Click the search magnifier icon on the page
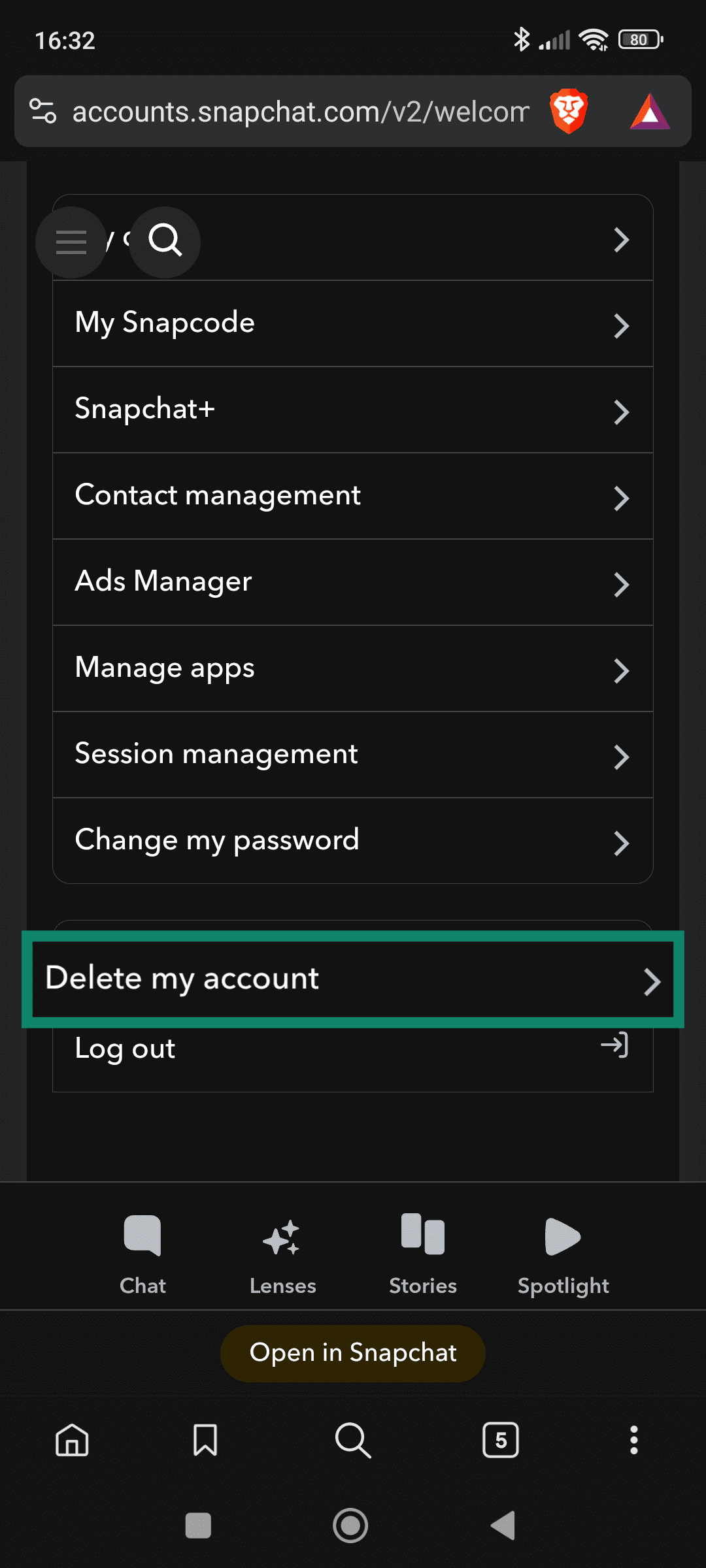 165,242
